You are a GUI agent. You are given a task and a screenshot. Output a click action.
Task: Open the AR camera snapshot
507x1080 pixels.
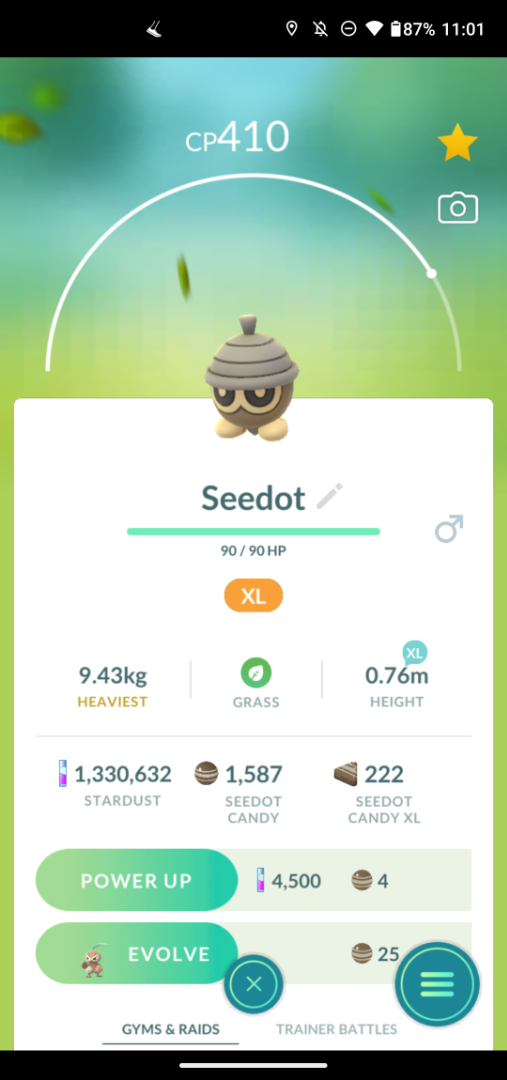pos(458,208)
